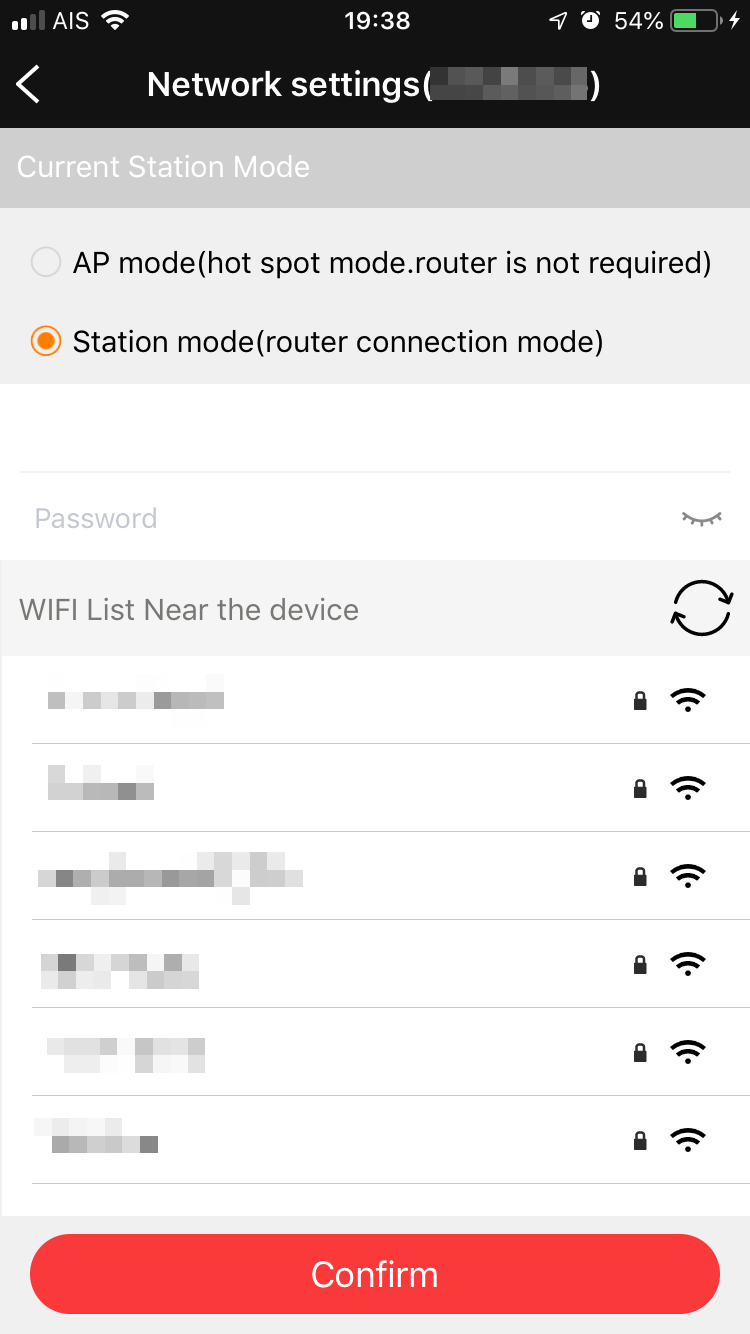Screen dimensions: 750x1334
Task: Tap the Password input field
Action: (x=340, y=518)
